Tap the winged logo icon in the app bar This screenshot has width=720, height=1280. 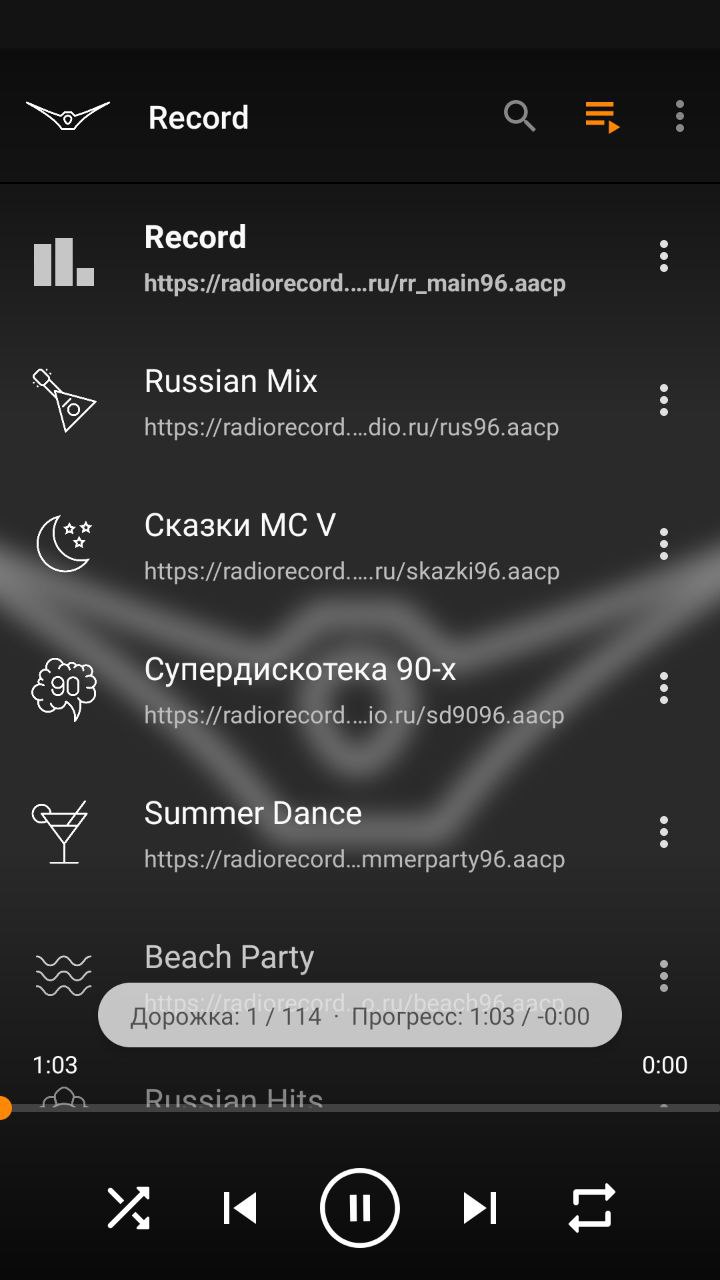click(68, 116)
